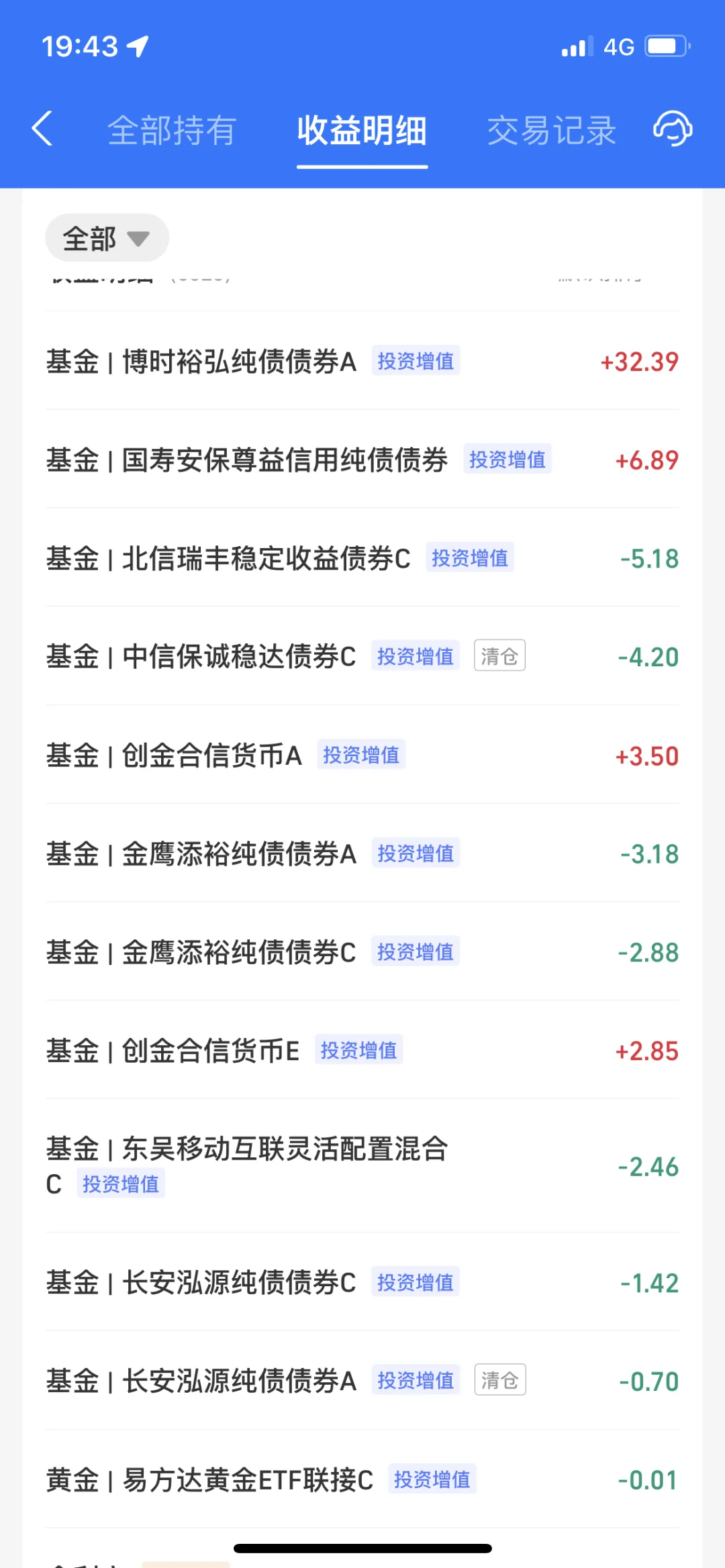The image size is (725, 1568).
Task: Open 长安泓源纯债债券C row
Action: (x=362, y=1282)
